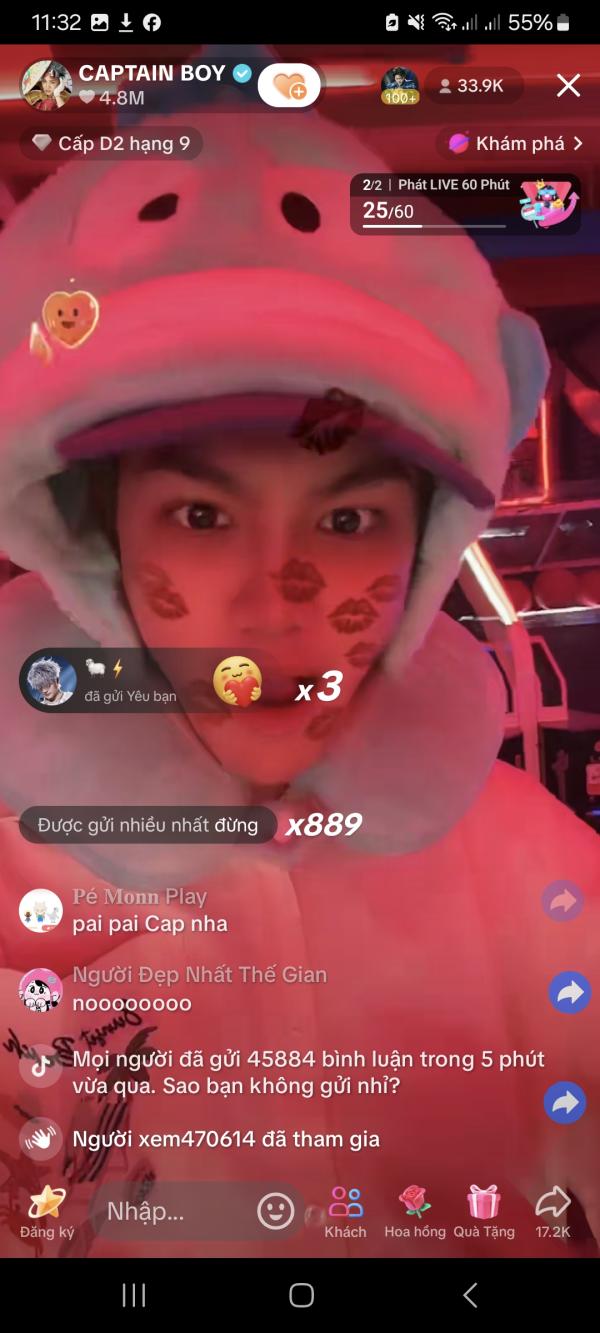
Task: Tap the share arrow next to Người Đẹp Nhất Thế Gian's comment
Action: pyautogui.click(x=569, y=992)
